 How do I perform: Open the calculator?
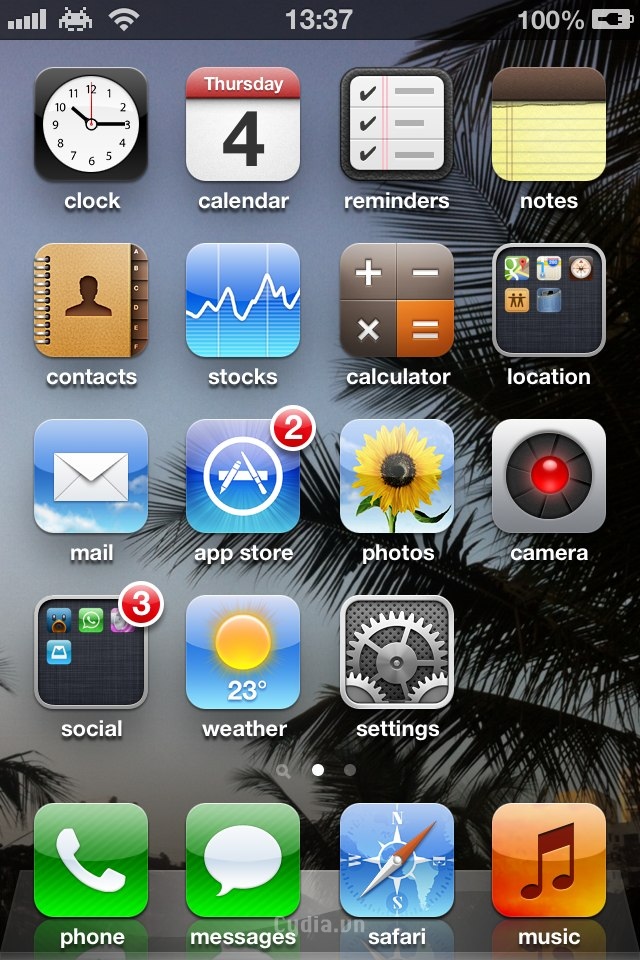point(397,300)
